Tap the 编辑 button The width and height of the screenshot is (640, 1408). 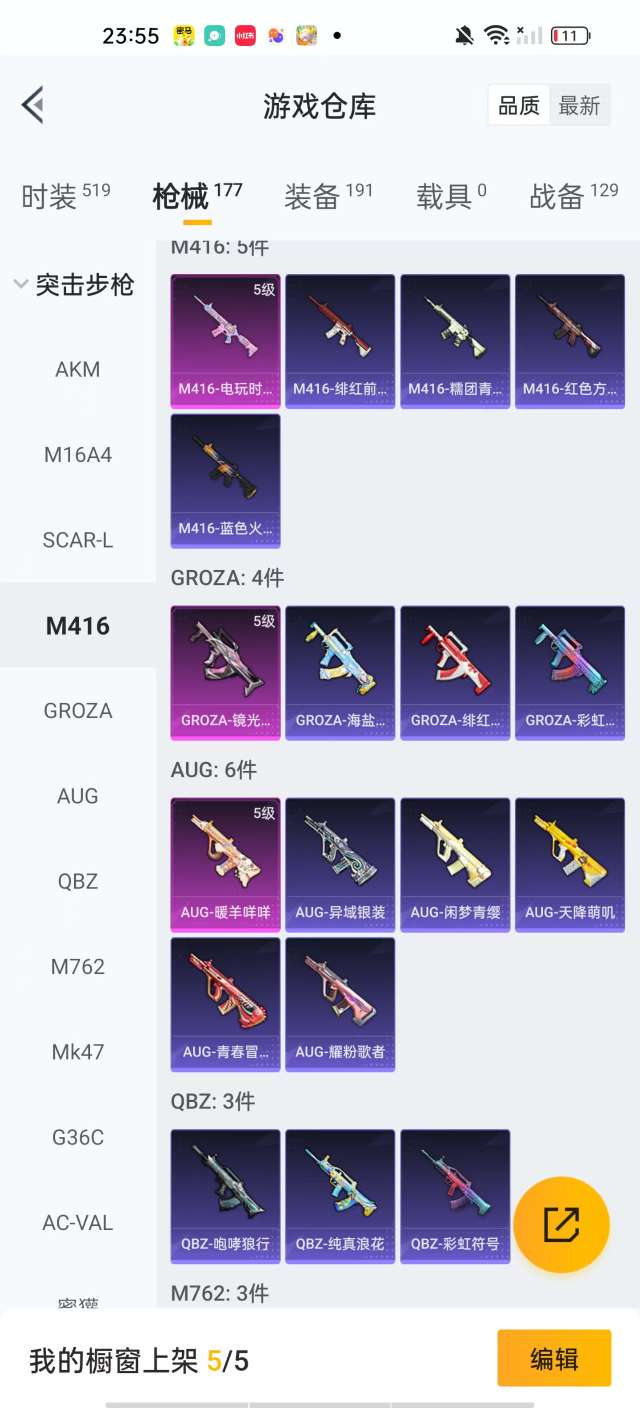coord(554,1358)
